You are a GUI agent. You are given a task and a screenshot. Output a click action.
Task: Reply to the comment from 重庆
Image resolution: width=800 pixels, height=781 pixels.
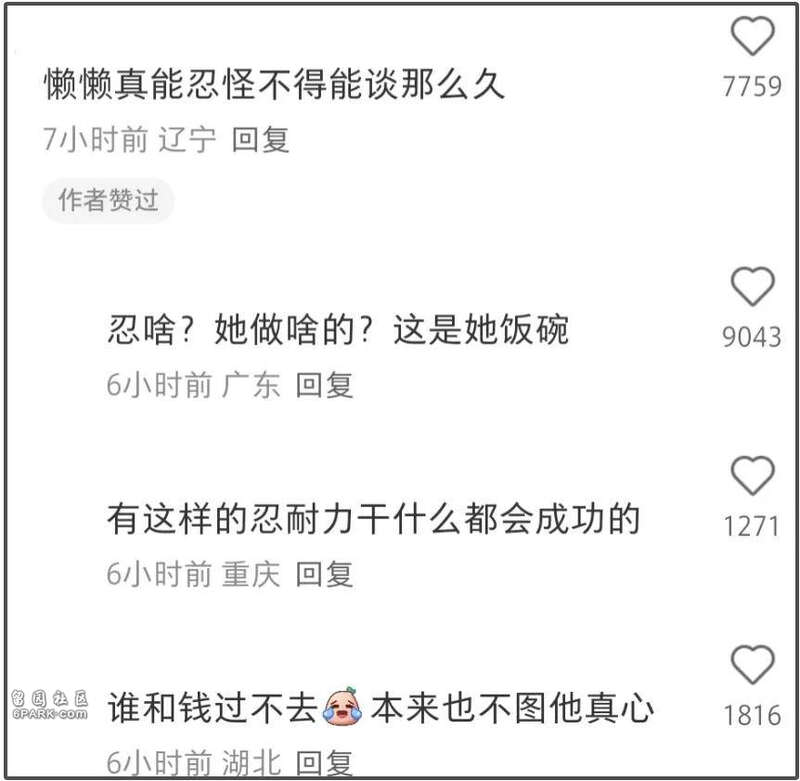(x=325, y=574)
